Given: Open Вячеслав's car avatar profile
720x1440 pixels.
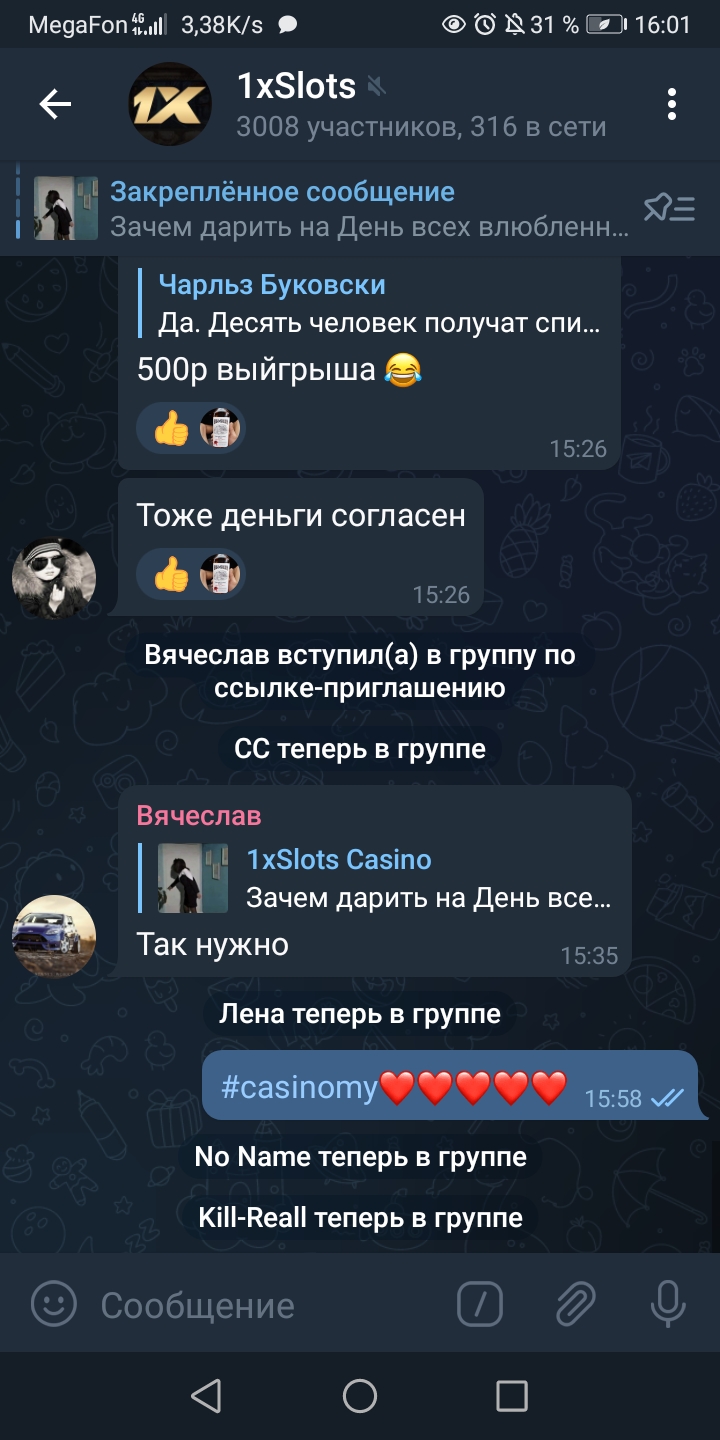Looking at the screenshot, I should [x=54, y=936].
